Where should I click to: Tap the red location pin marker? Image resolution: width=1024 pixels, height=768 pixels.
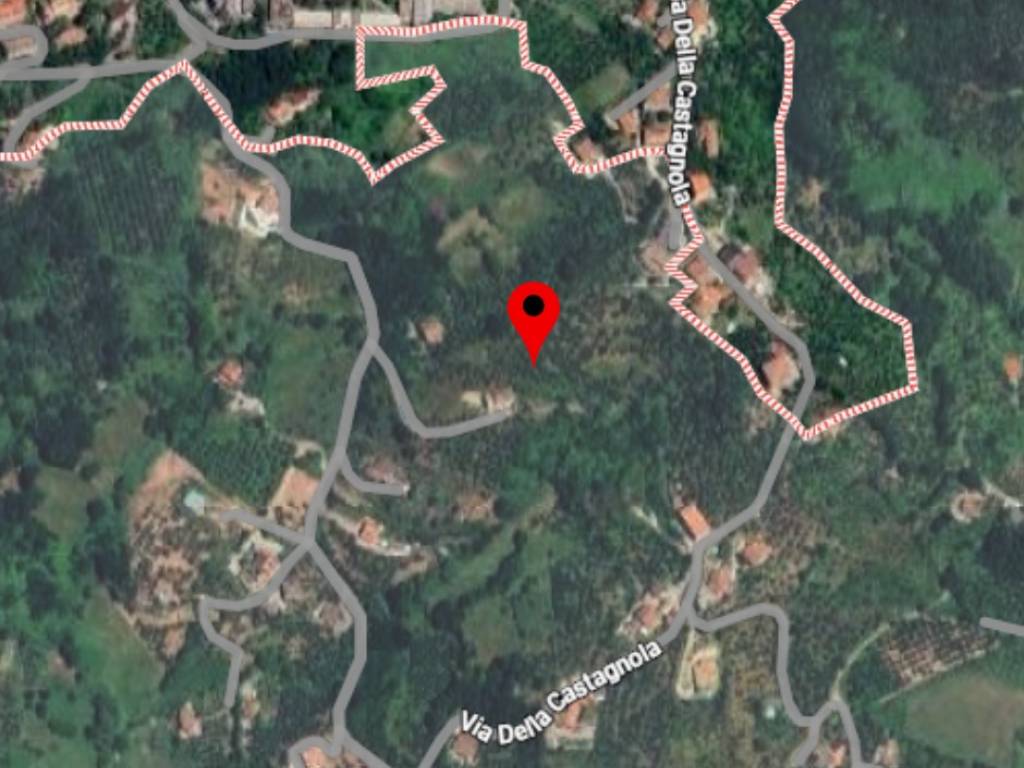coord(534,314)
